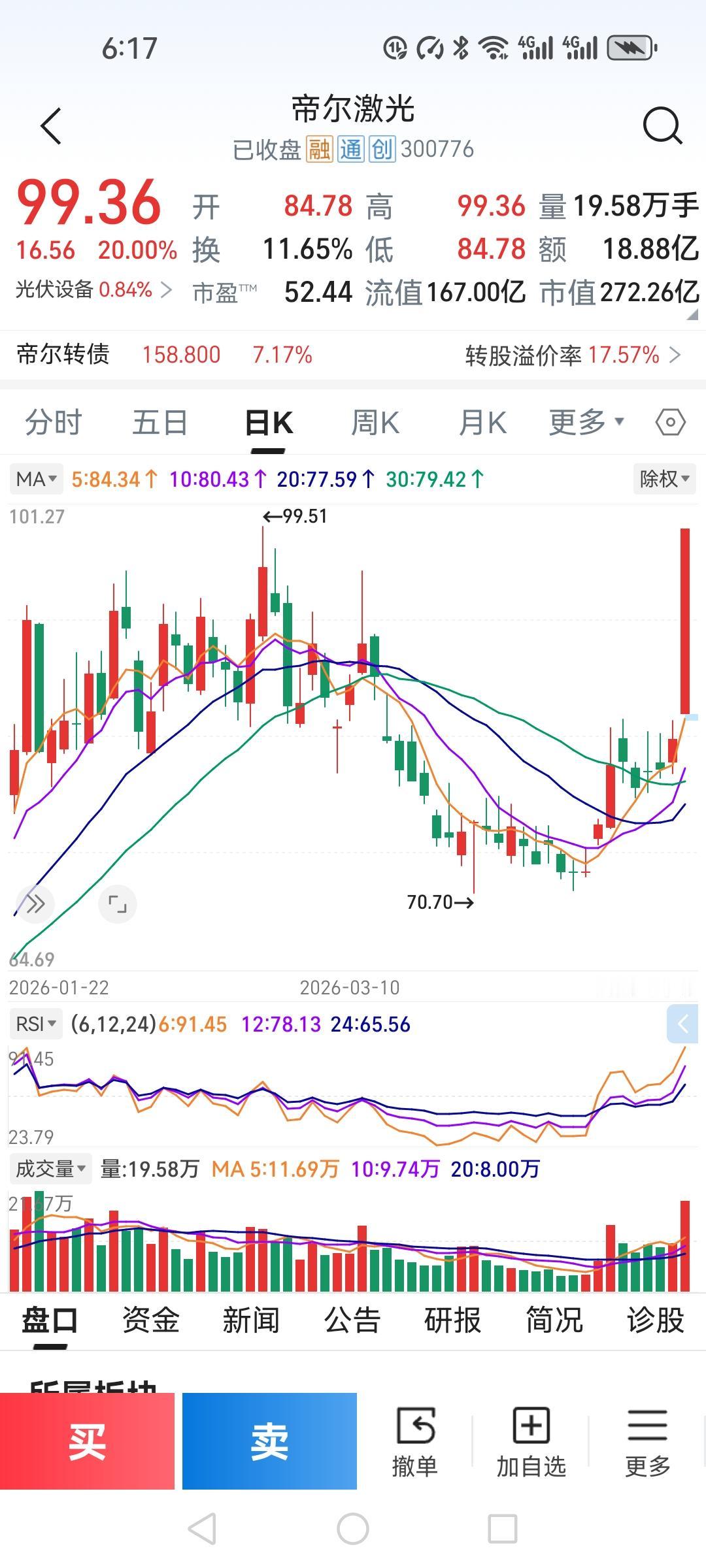Tap the blue 卖 sell button
The image size is (706, 1568).
(x=269, y=1441)
